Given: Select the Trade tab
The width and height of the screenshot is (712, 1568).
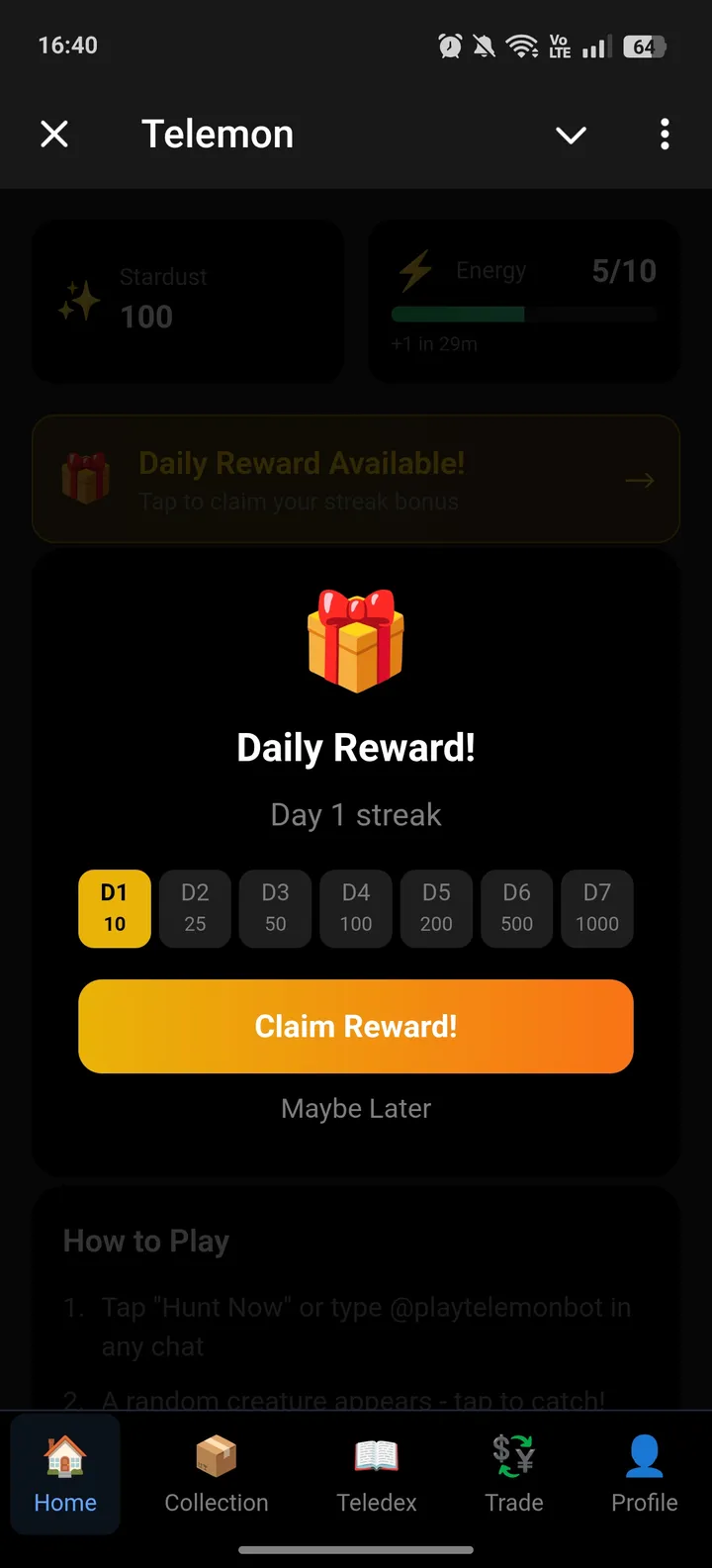Looking at the screenshot, I should [x=514, y=1474].
